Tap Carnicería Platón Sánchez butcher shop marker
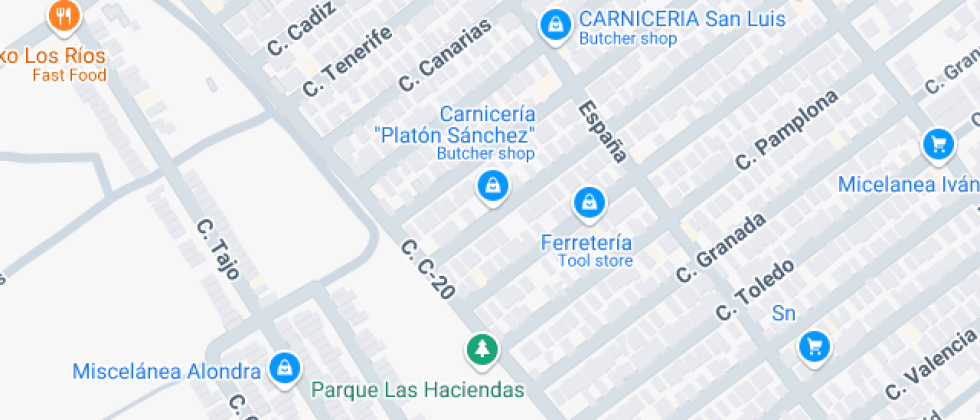This screenshot has height=420, width=980. click(x=491, y=185)
